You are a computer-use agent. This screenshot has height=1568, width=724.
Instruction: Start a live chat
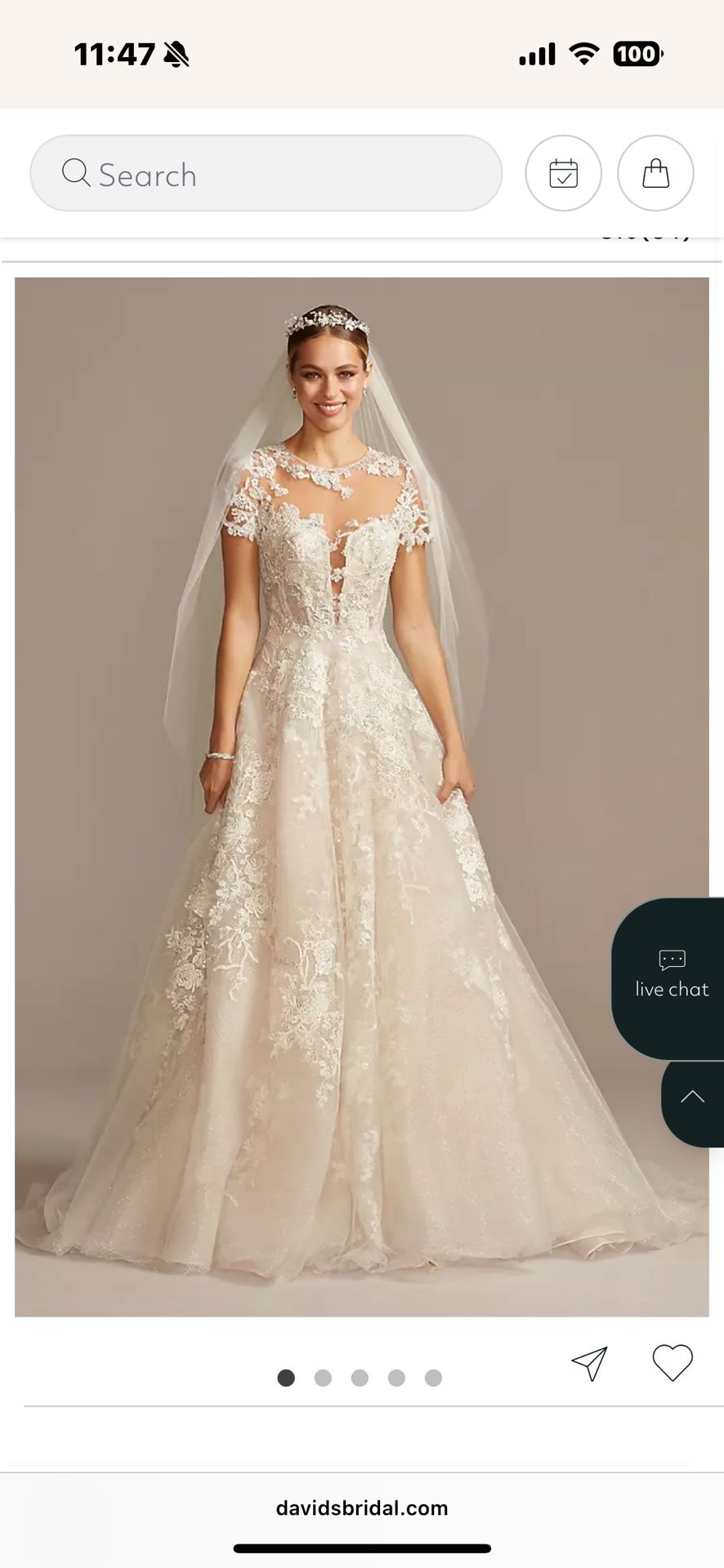coord(672,978)
